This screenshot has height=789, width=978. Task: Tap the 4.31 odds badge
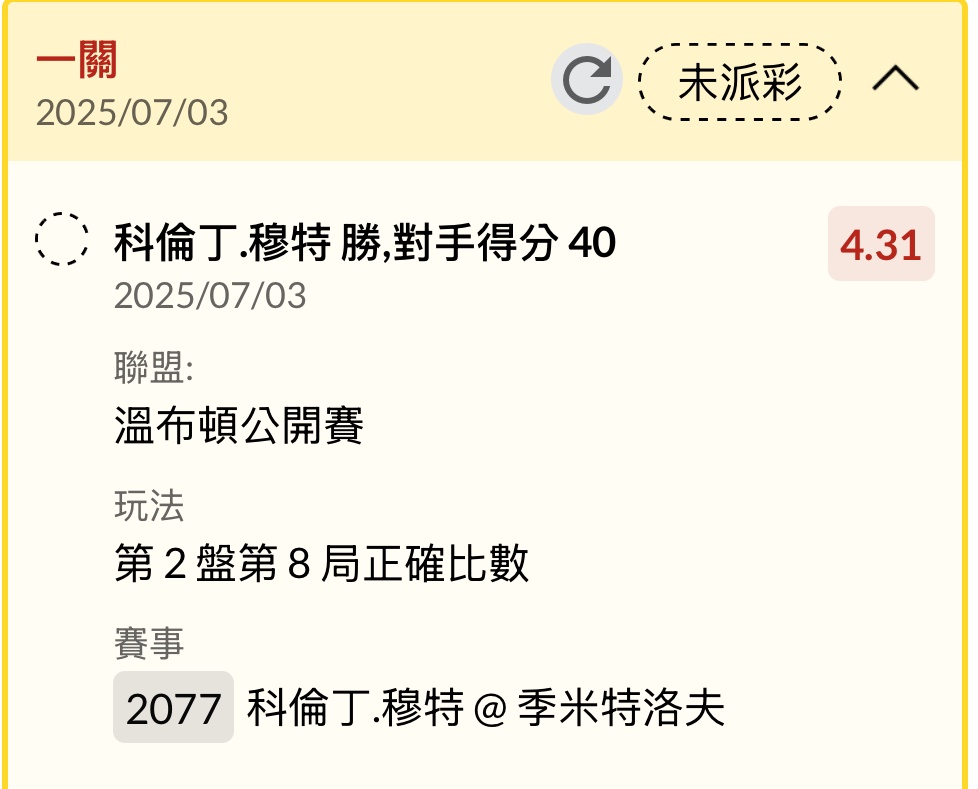tap(880, 244)
